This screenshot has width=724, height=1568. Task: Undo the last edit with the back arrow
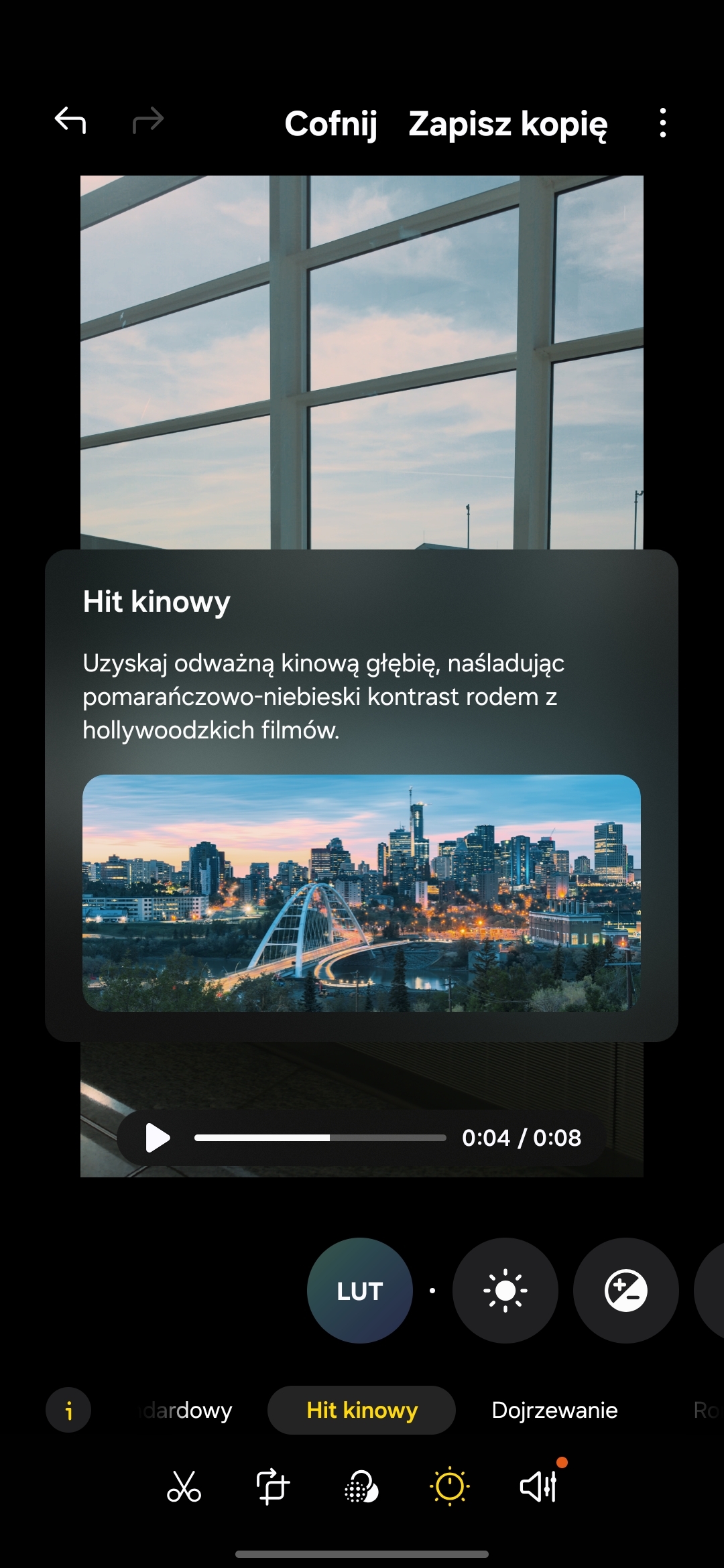(70, 121)
